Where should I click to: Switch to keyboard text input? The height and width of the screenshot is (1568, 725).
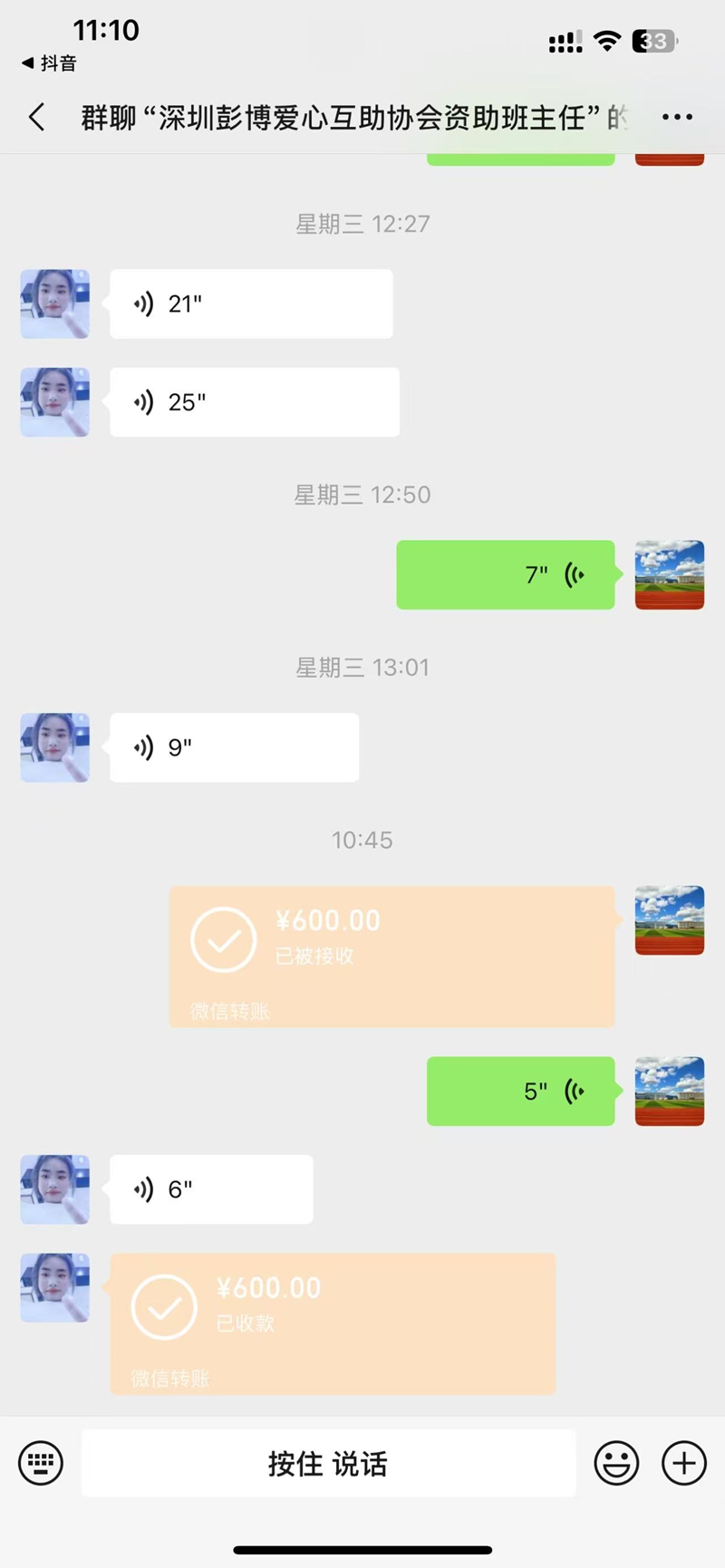point(41,1463)
